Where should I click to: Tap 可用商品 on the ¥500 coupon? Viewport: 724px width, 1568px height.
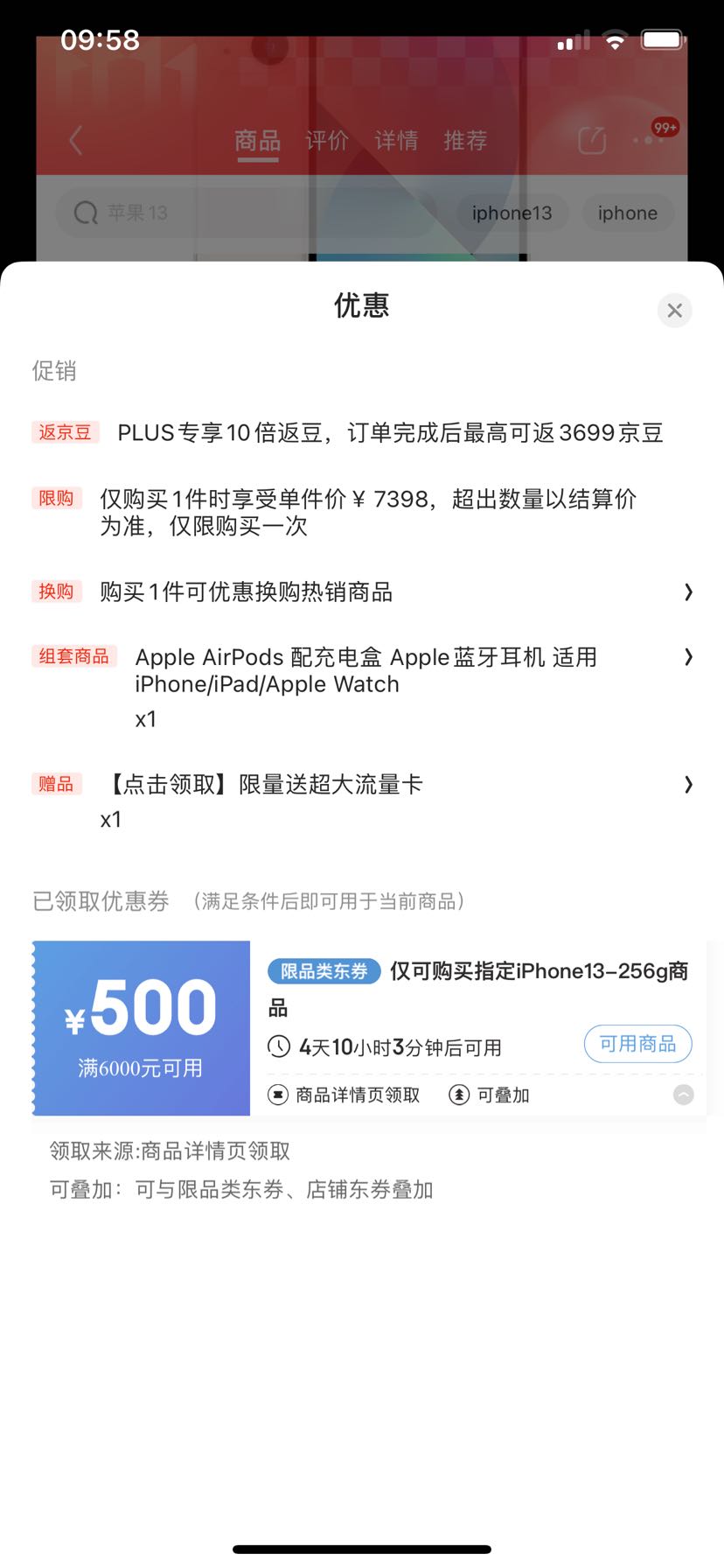click(x=637, y=1044)
